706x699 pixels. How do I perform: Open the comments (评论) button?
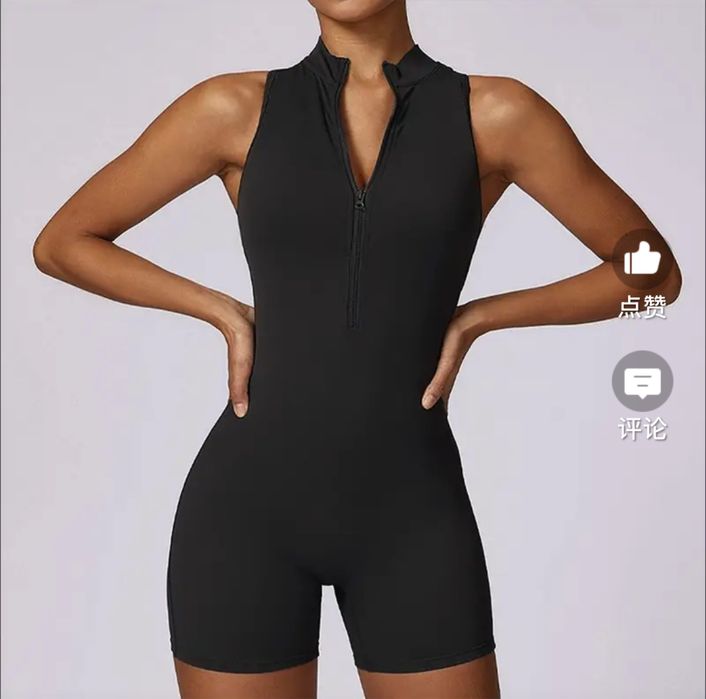coord(642,381)
